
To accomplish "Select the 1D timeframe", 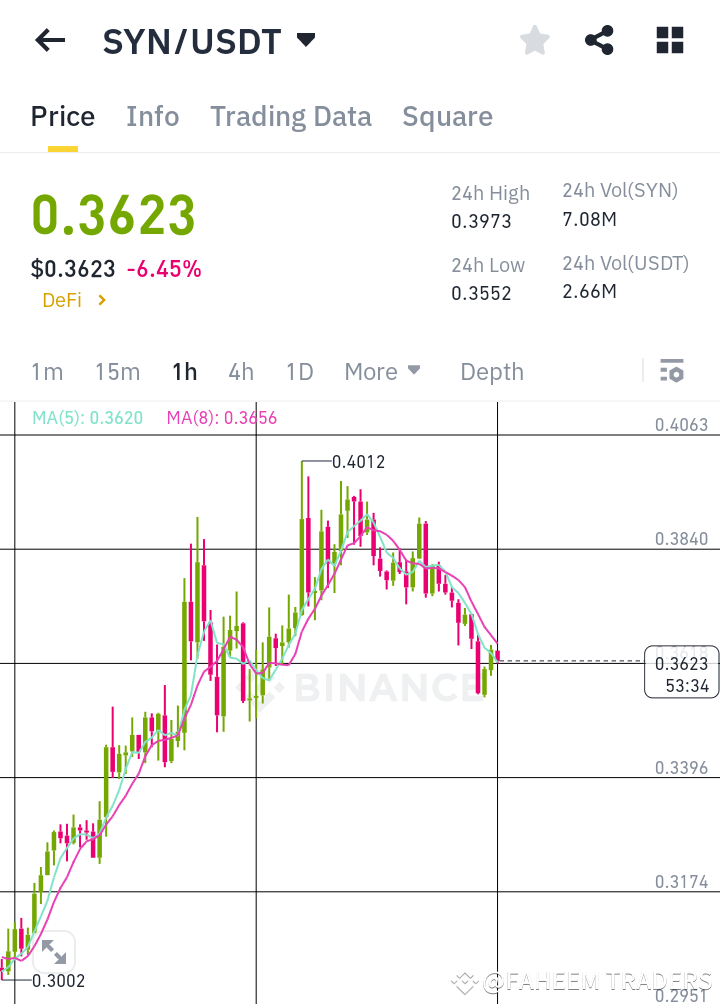I will point(299,371).
